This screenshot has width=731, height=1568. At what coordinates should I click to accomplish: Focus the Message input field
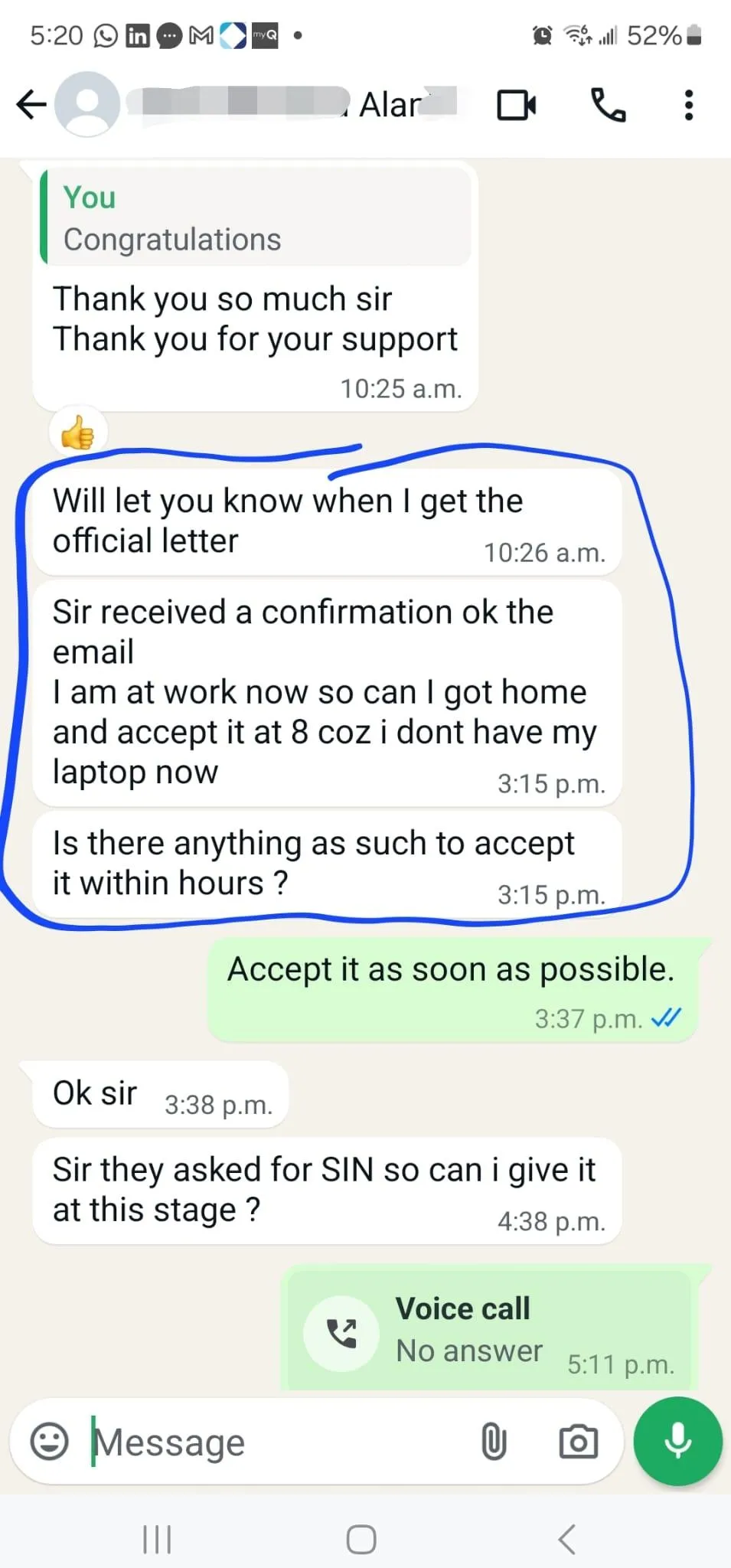click(276, 1442)
